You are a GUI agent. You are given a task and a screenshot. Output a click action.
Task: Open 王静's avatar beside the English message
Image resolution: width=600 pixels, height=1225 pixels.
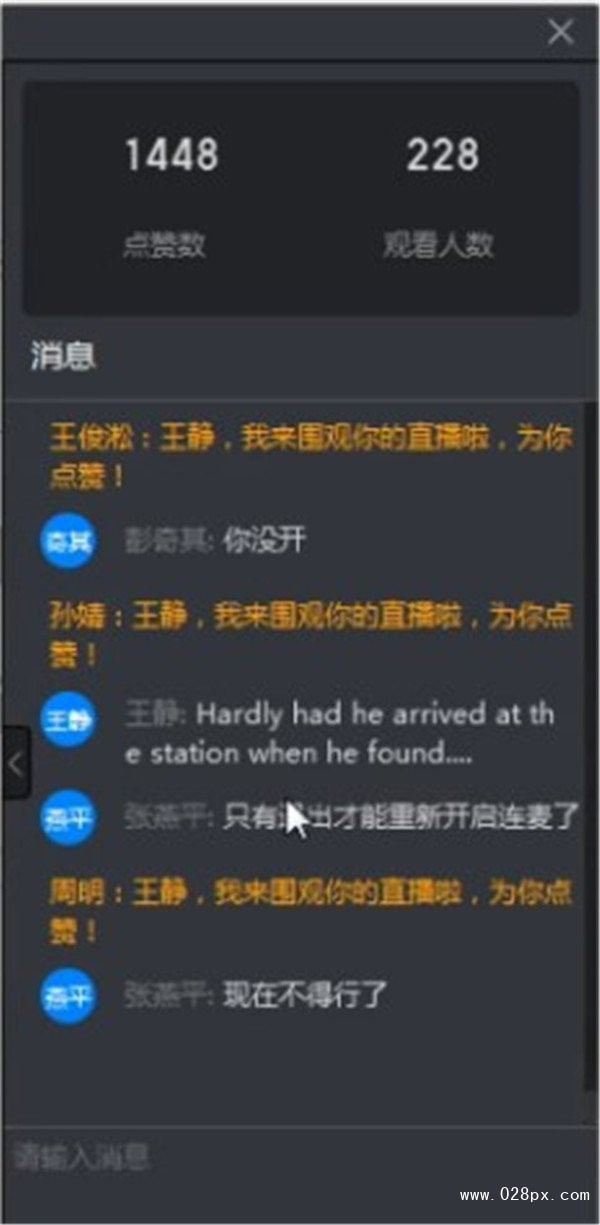click(68, 720)
